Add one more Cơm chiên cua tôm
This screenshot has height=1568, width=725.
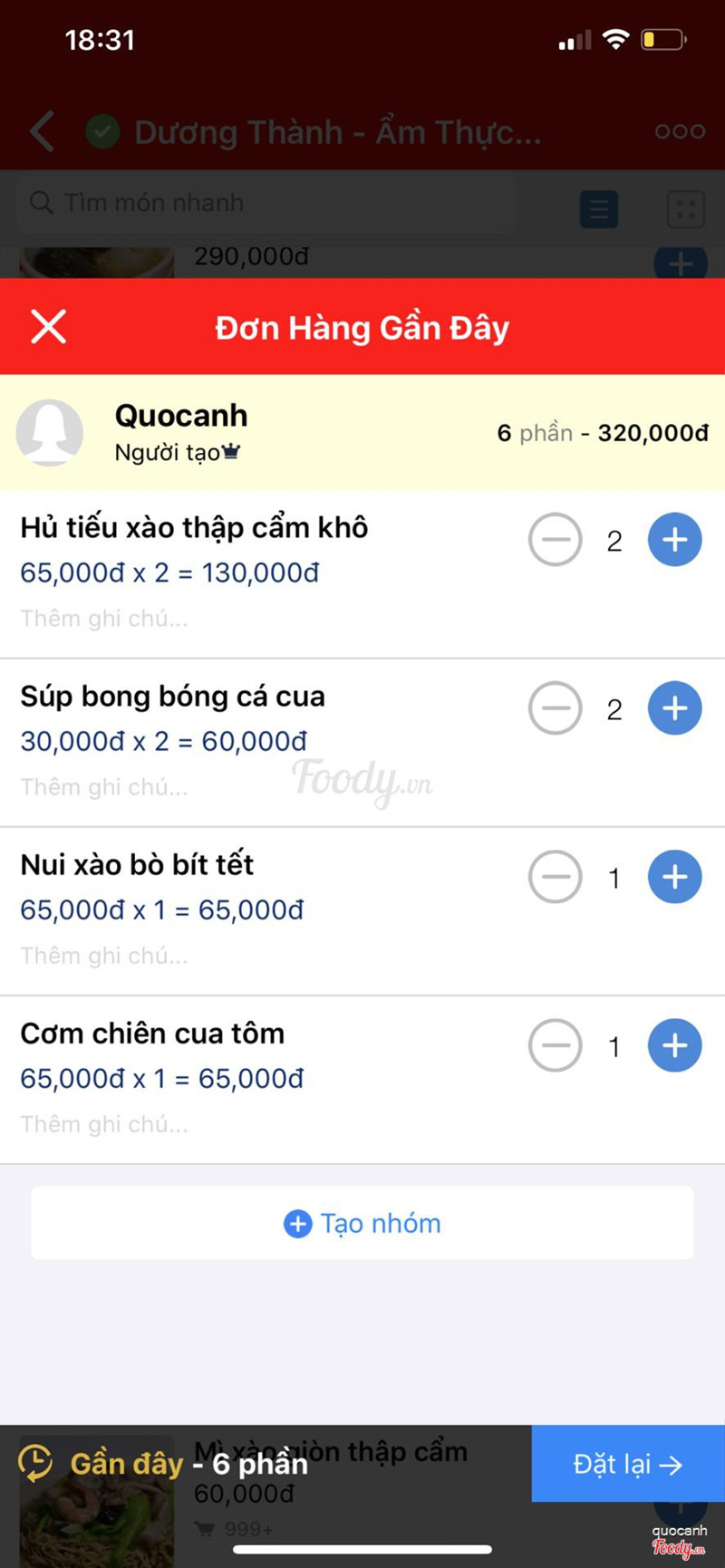click(674, 1045)
